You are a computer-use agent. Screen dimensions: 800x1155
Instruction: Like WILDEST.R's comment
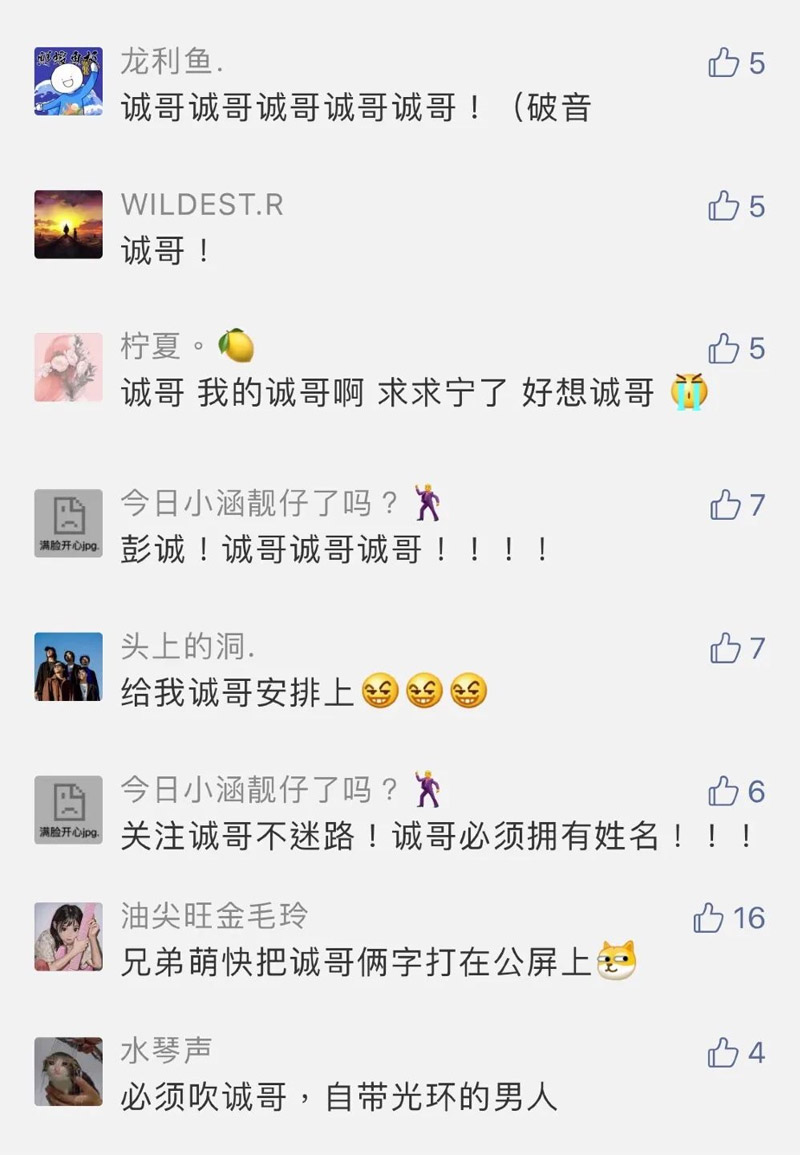[724, 207]
